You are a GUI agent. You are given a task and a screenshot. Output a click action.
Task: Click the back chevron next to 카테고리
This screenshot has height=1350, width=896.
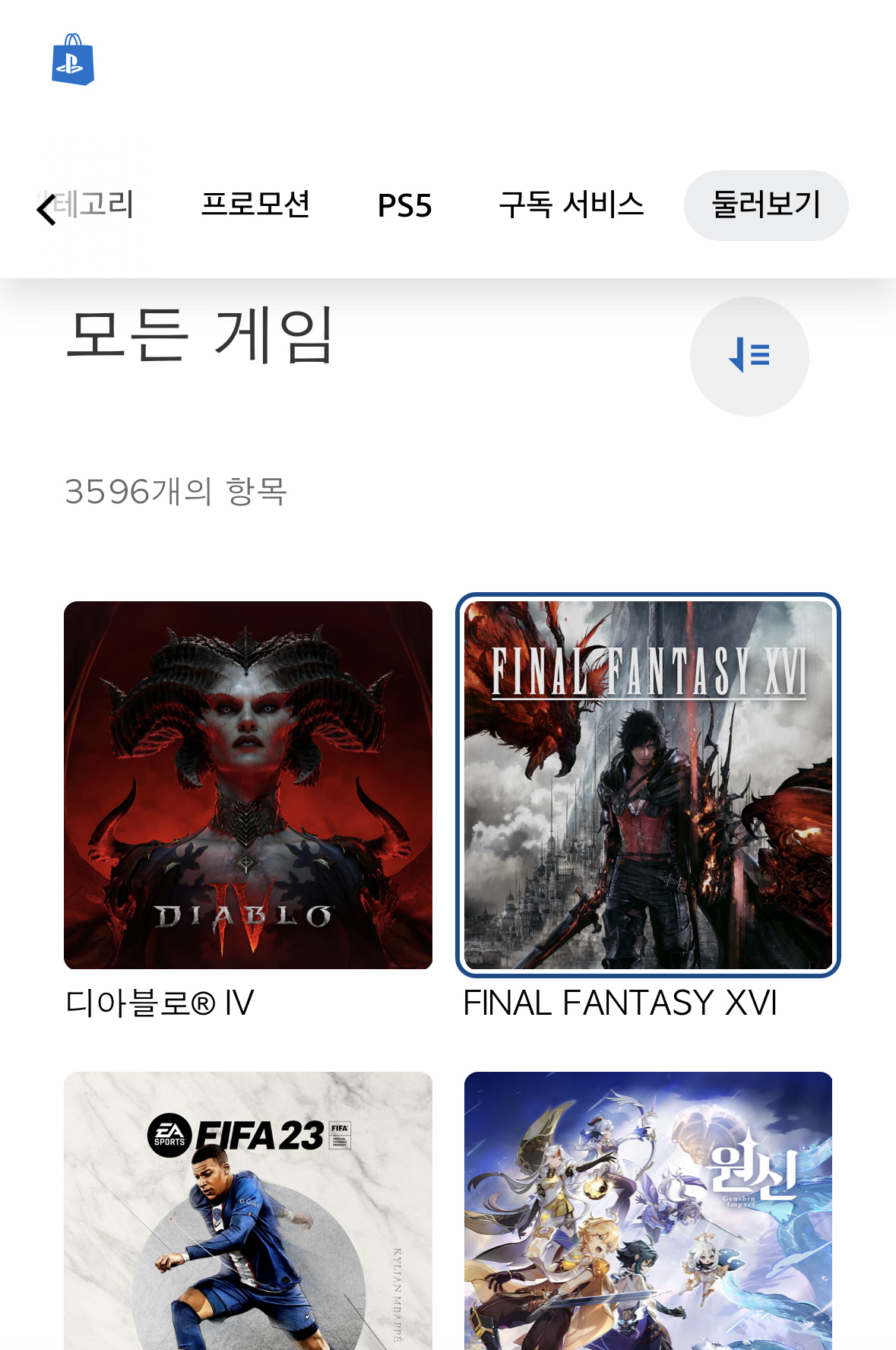point(46,205)
